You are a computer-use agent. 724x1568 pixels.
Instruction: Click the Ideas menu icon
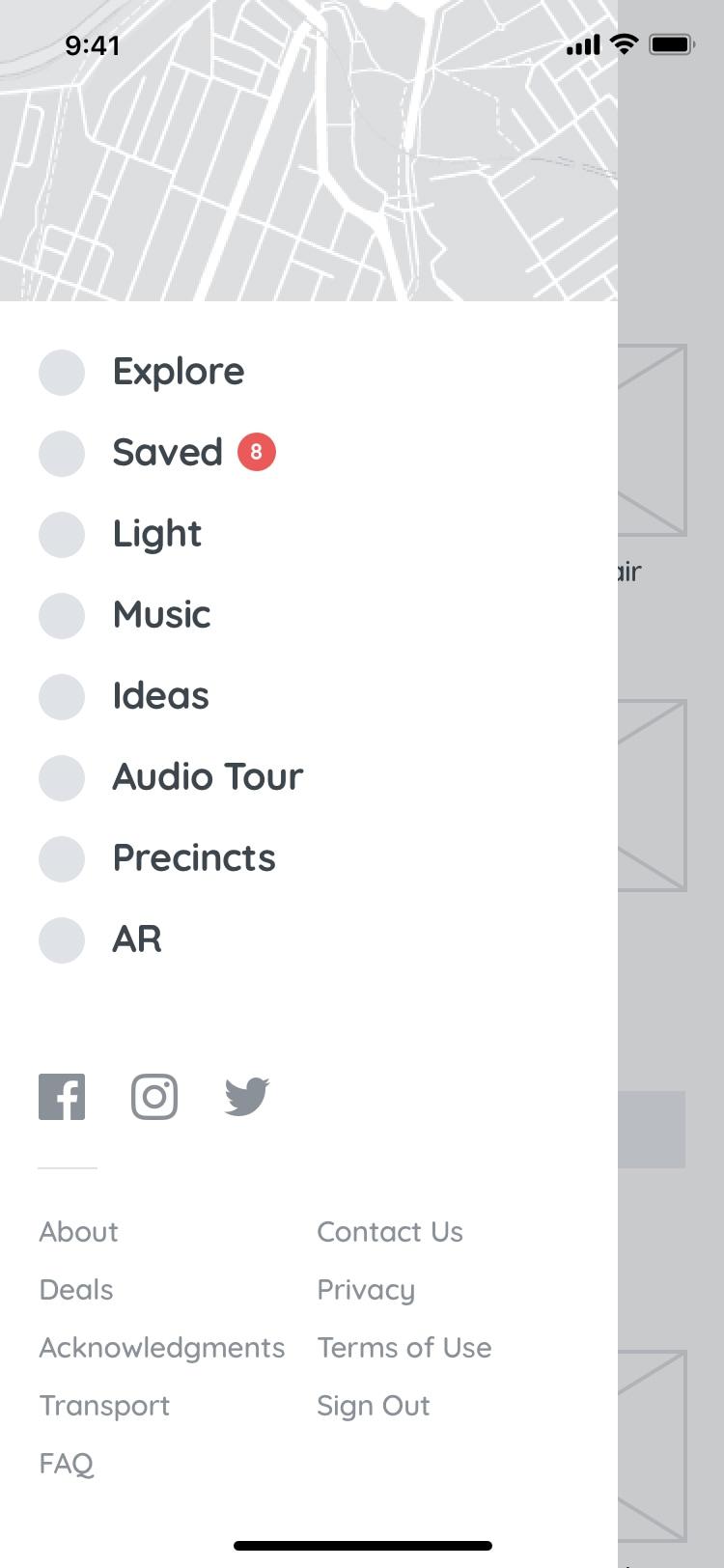point(62,696)
